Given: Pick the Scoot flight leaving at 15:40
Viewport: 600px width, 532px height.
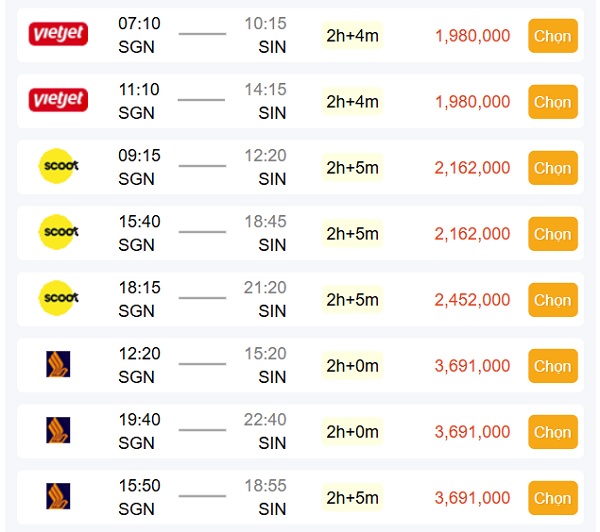Looking at the screenshot, I should pyautogui.click(x=552, y=234).
